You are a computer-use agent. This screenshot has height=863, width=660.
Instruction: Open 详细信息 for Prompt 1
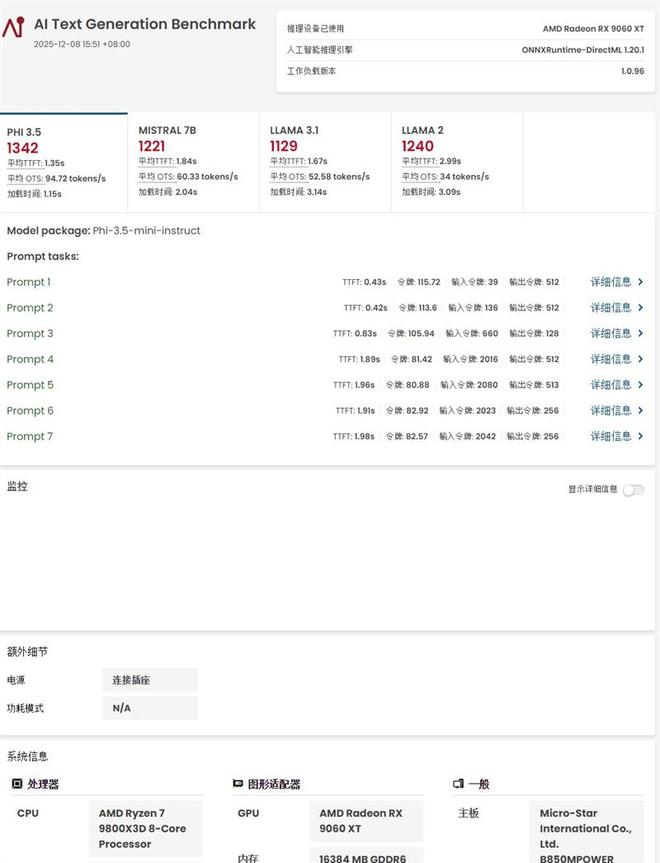(x=616, y=282)
